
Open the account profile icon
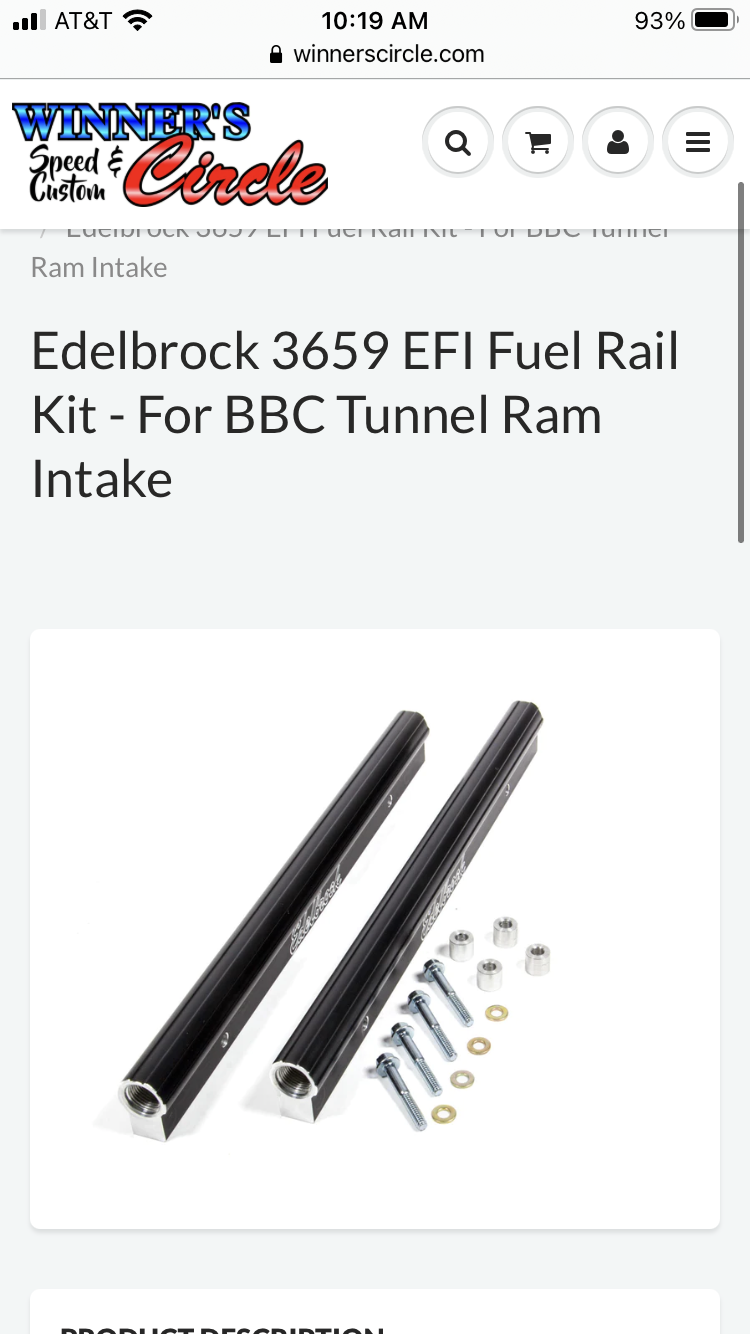618,141
